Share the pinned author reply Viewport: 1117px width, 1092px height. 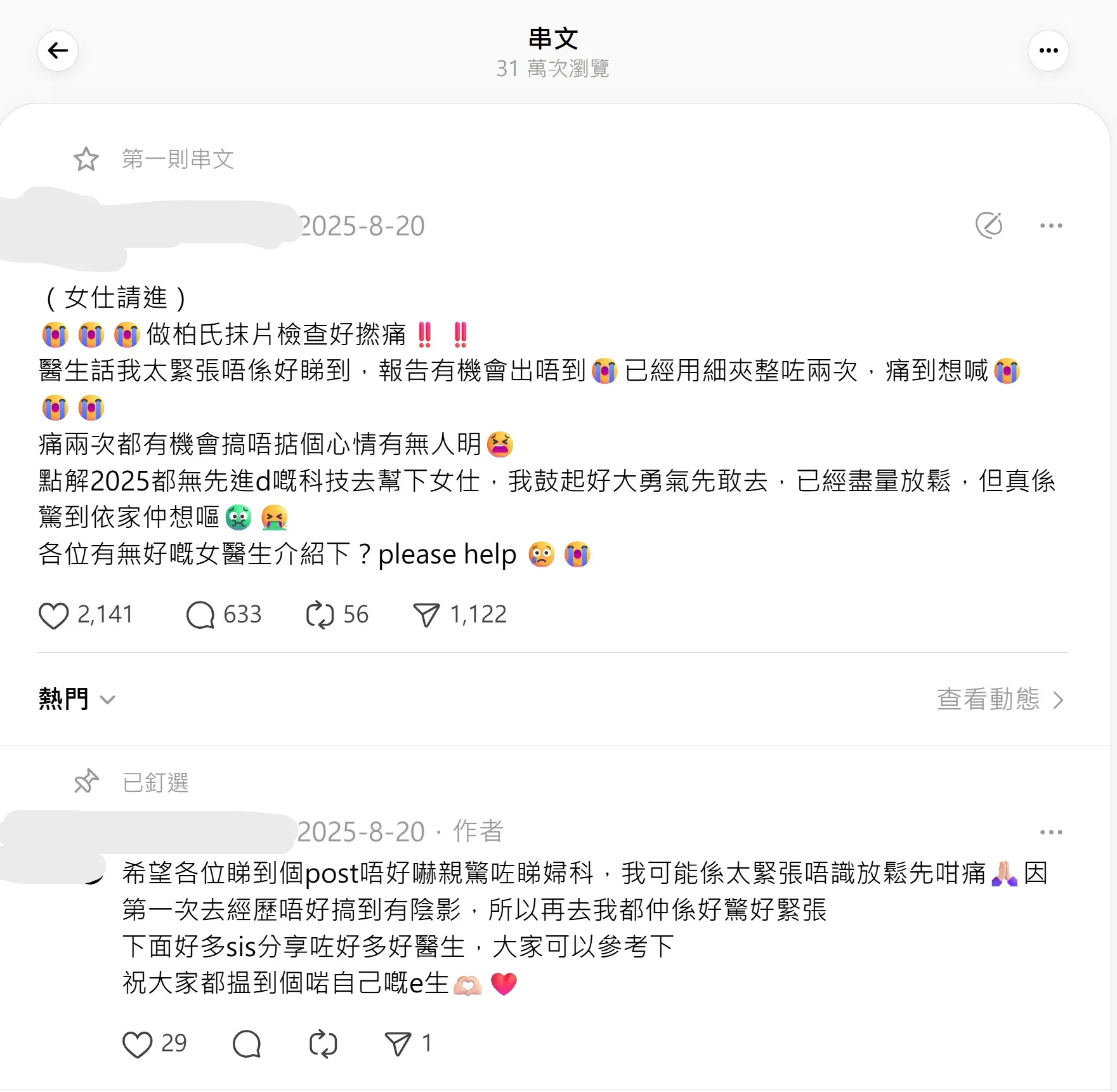click(x=398, y=1044)
